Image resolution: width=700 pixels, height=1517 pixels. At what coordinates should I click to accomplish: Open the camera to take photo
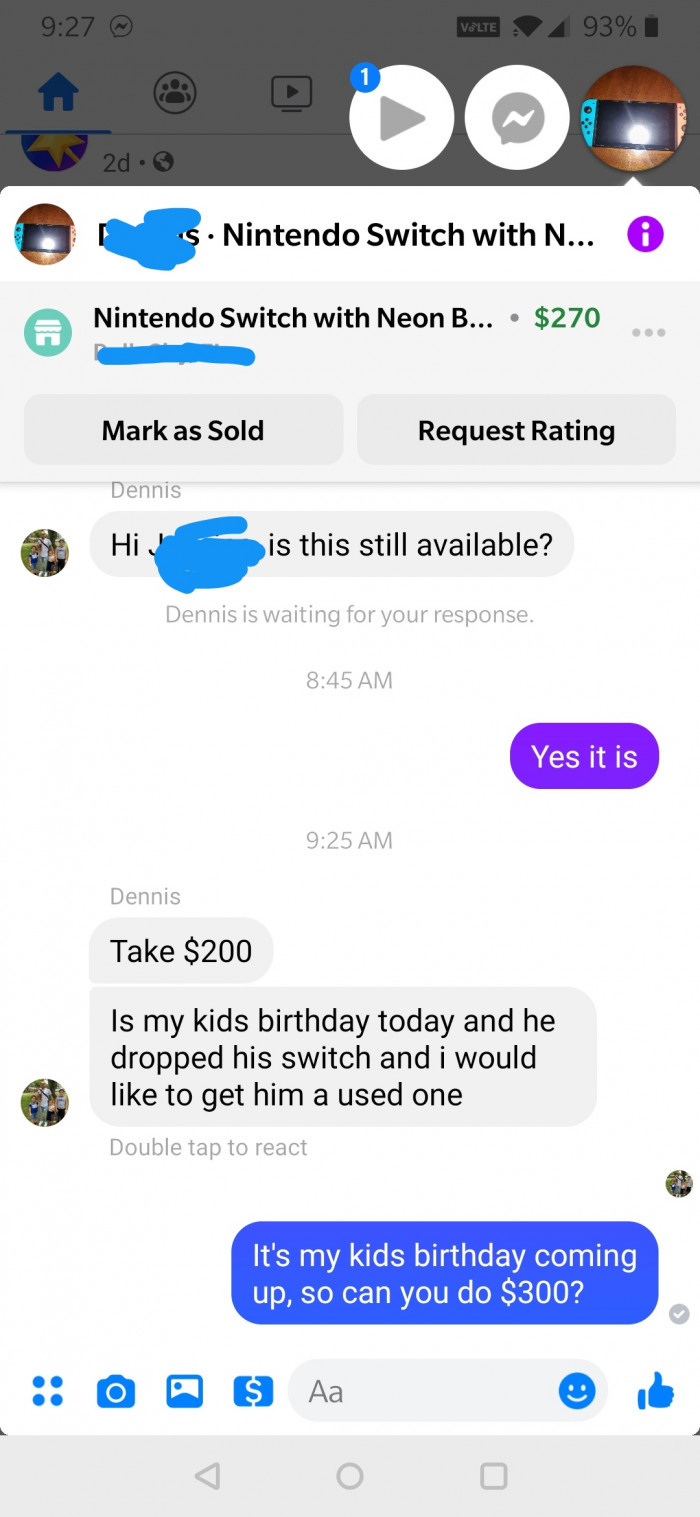[115, 1391]
